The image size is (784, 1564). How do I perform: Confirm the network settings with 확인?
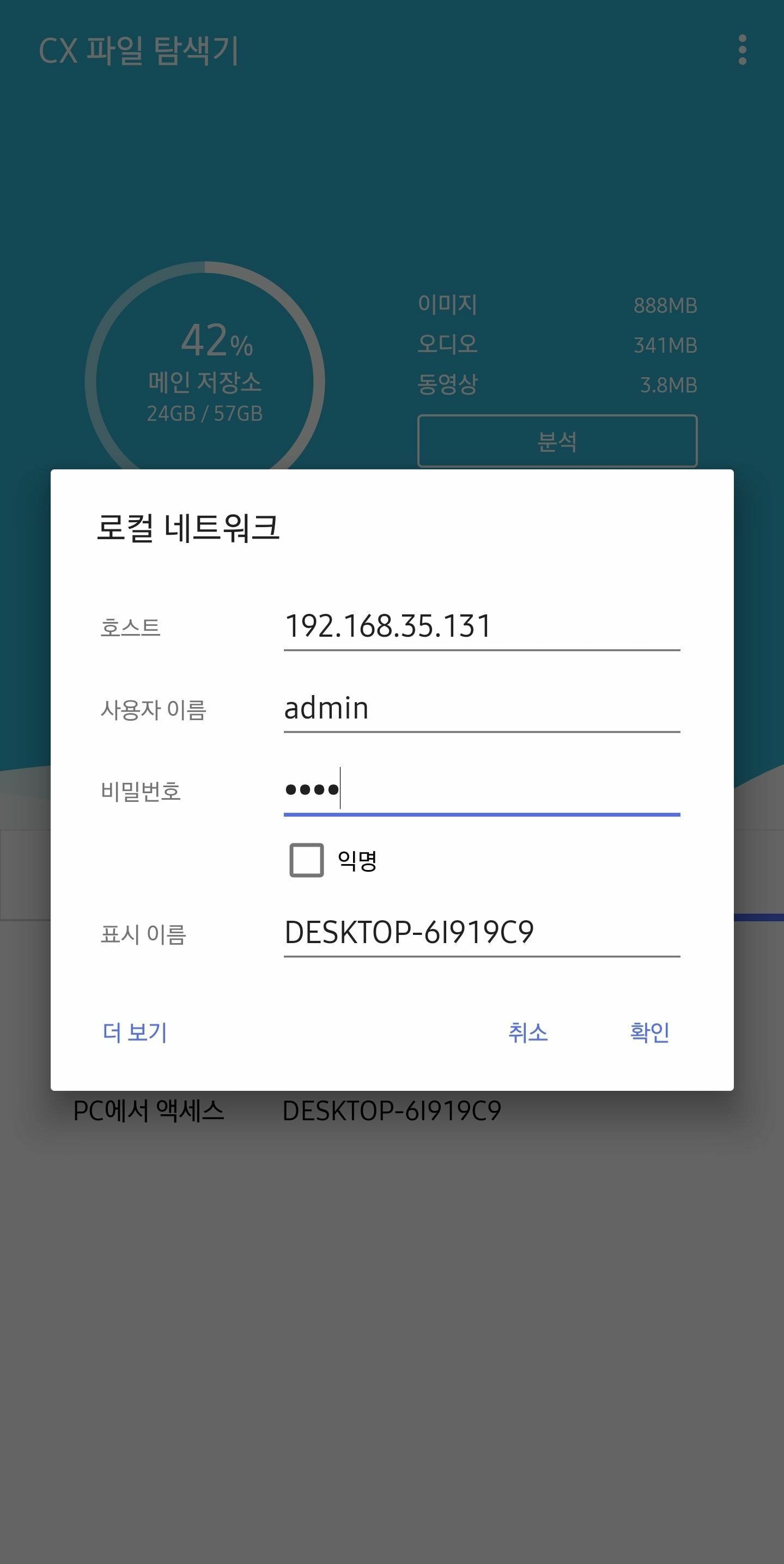649,1032
